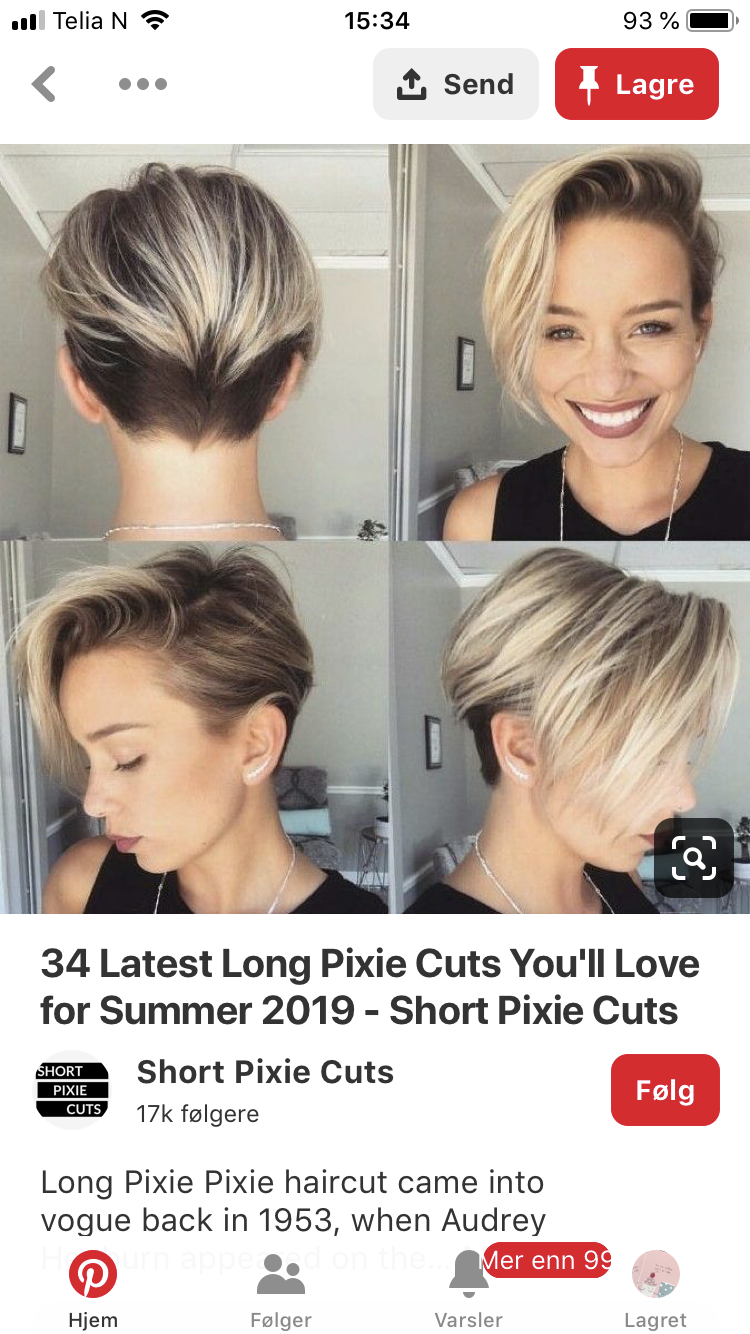Go to the Lagret tab
Screen dimensions: 750x1334
[656, 1290]
